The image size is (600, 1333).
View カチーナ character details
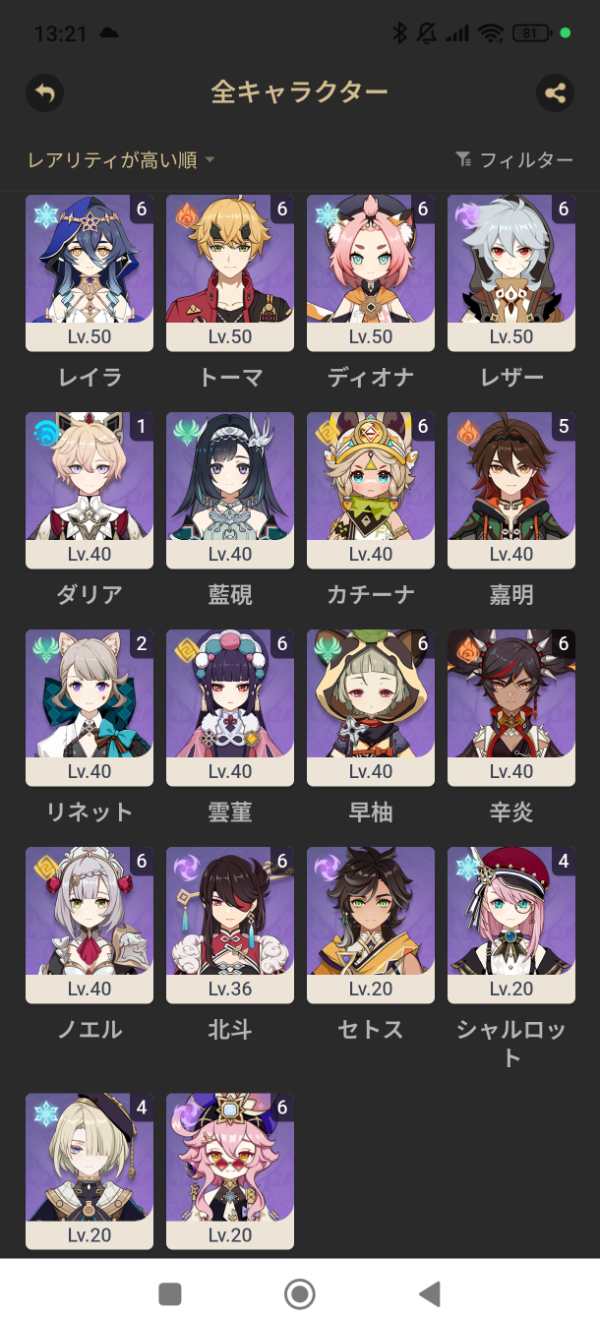point(371,490)
